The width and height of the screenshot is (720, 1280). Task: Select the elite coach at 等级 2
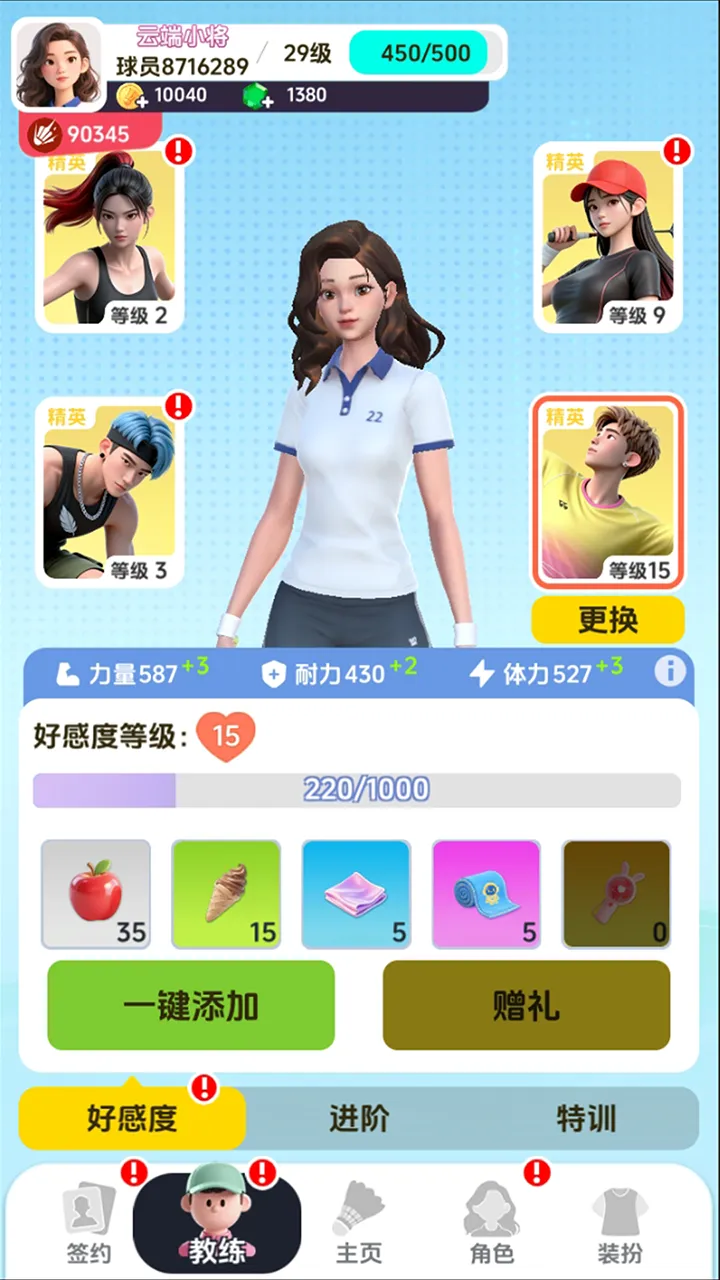pos(110,240)
